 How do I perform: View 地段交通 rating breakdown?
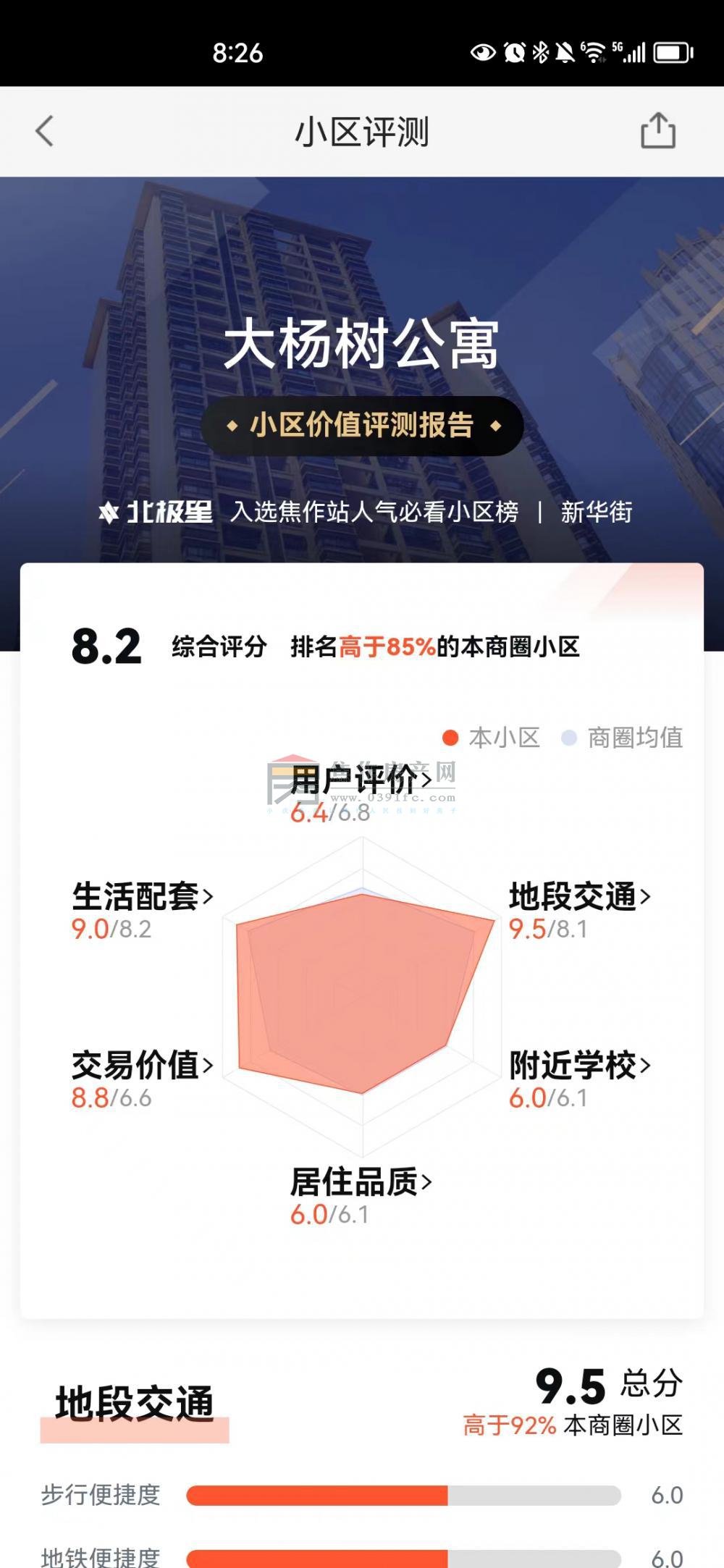click(x=579, y=897)
